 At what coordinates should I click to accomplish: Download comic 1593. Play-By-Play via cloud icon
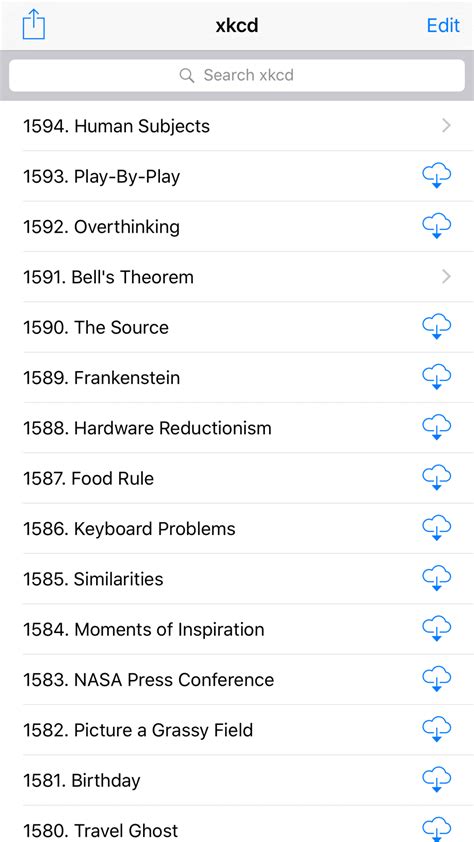(436, 176)
